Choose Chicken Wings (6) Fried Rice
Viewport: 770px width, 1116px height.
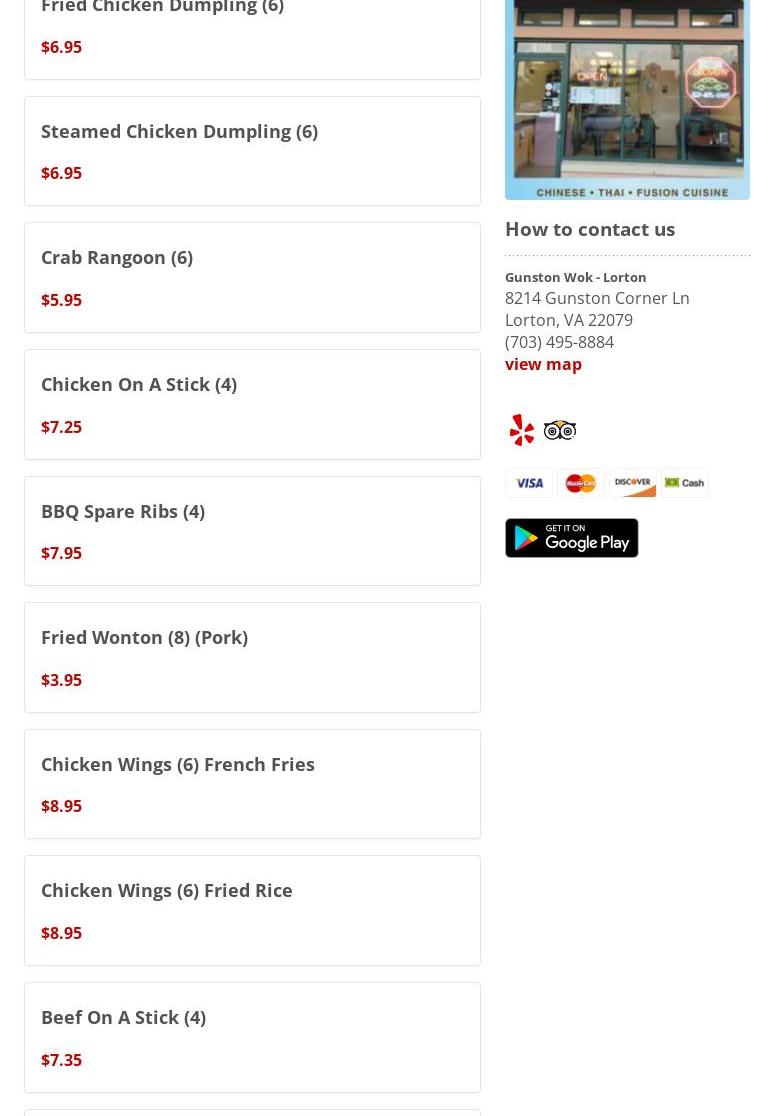tap(167, 891)
